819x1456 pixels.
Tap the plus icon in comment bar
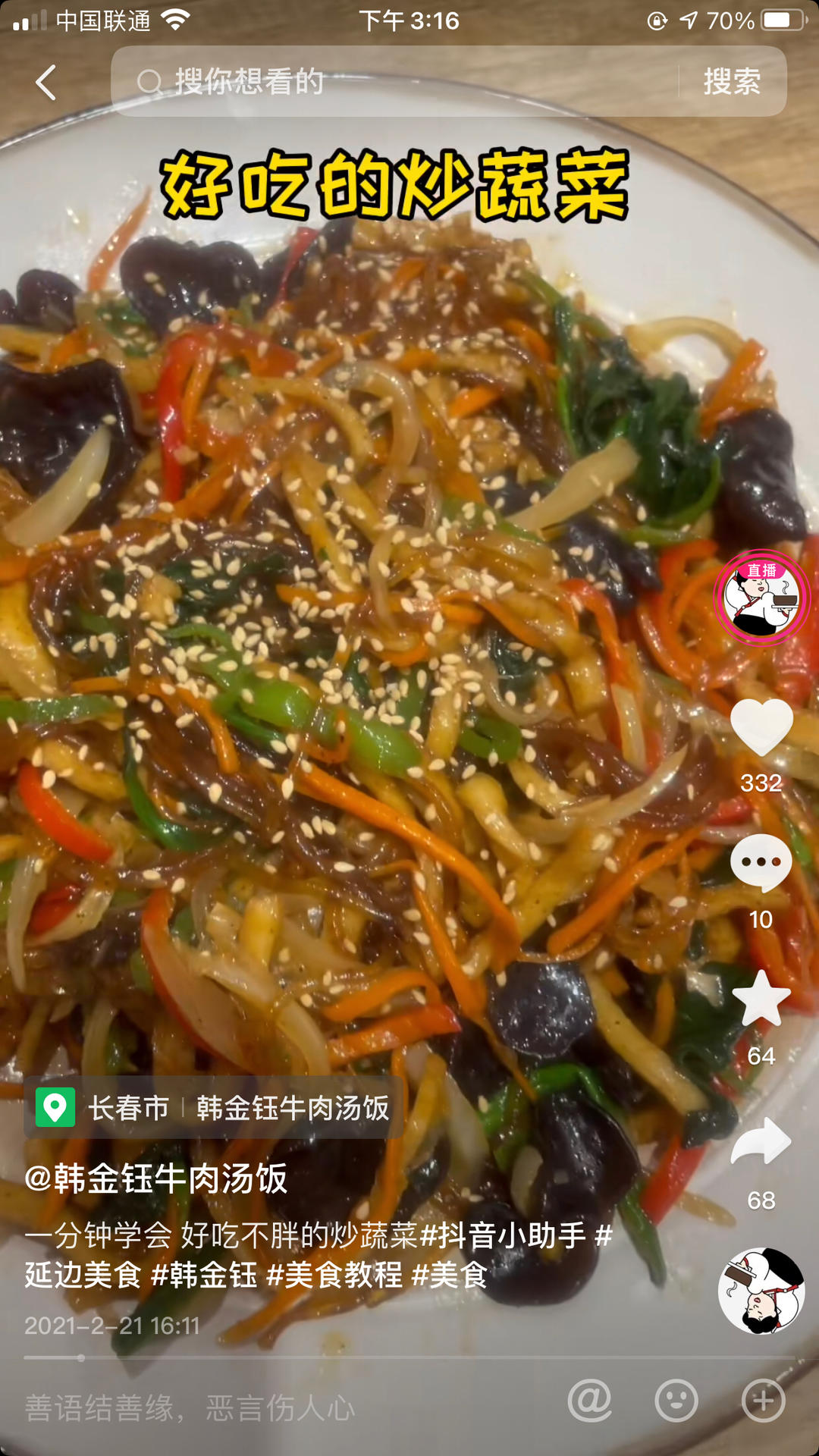[763, 1401]
